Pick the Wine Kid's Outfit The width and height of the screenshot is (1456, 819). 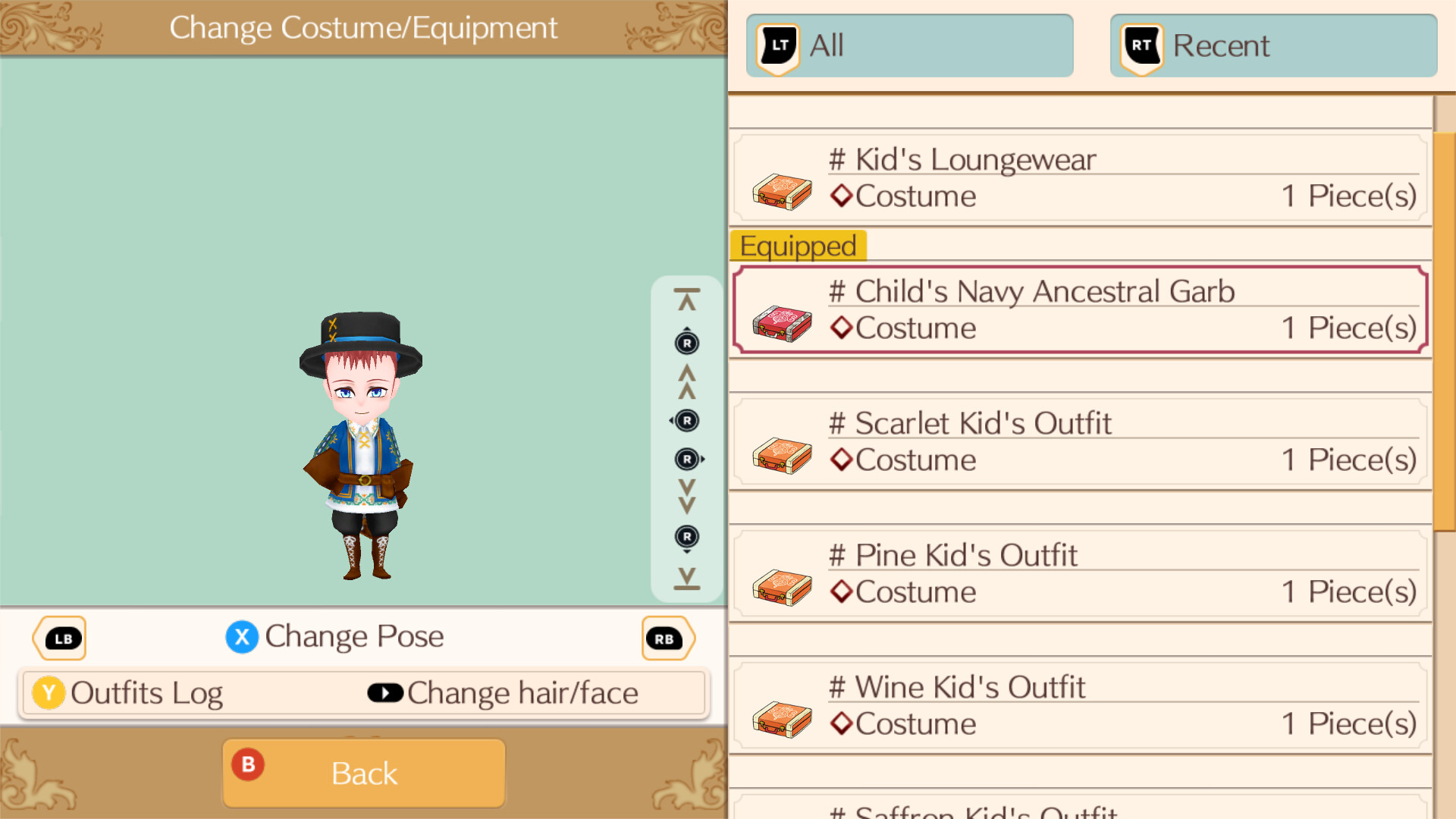click(1080, 706)
